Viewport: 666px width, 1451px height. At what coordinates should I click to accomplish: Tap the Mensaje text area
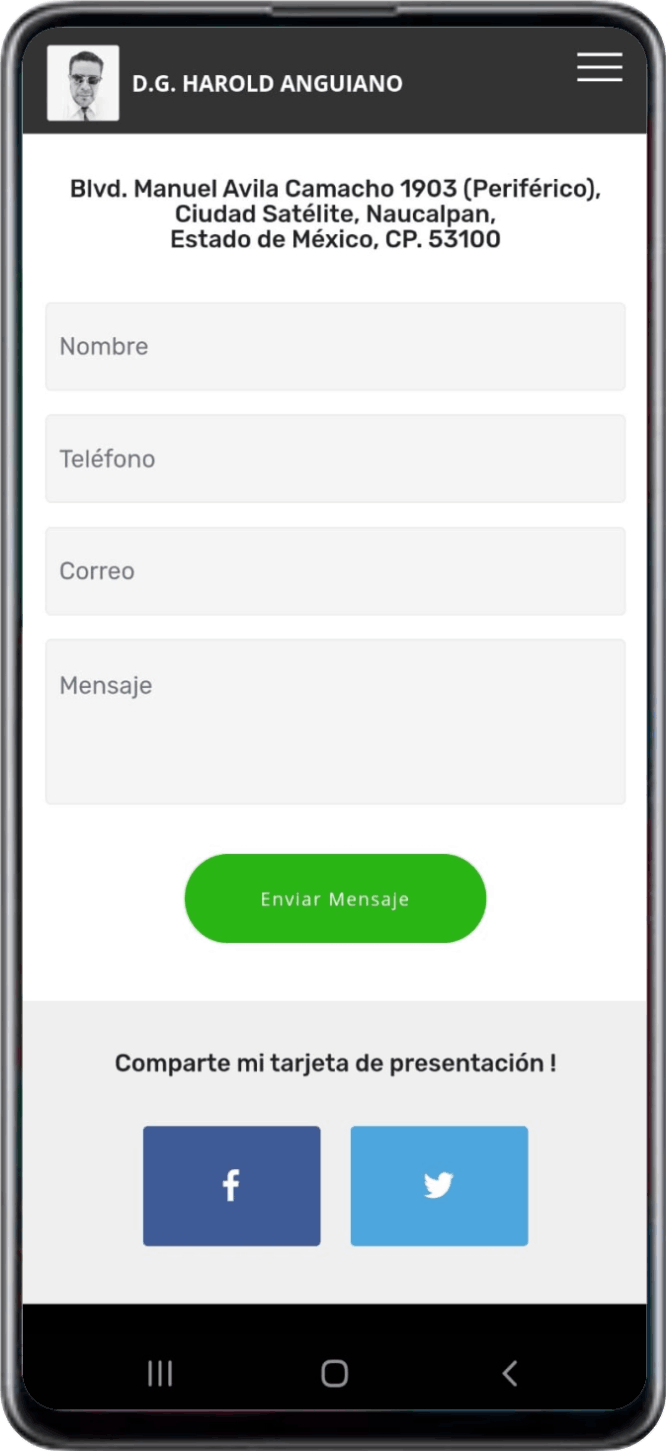coord(335,721)
